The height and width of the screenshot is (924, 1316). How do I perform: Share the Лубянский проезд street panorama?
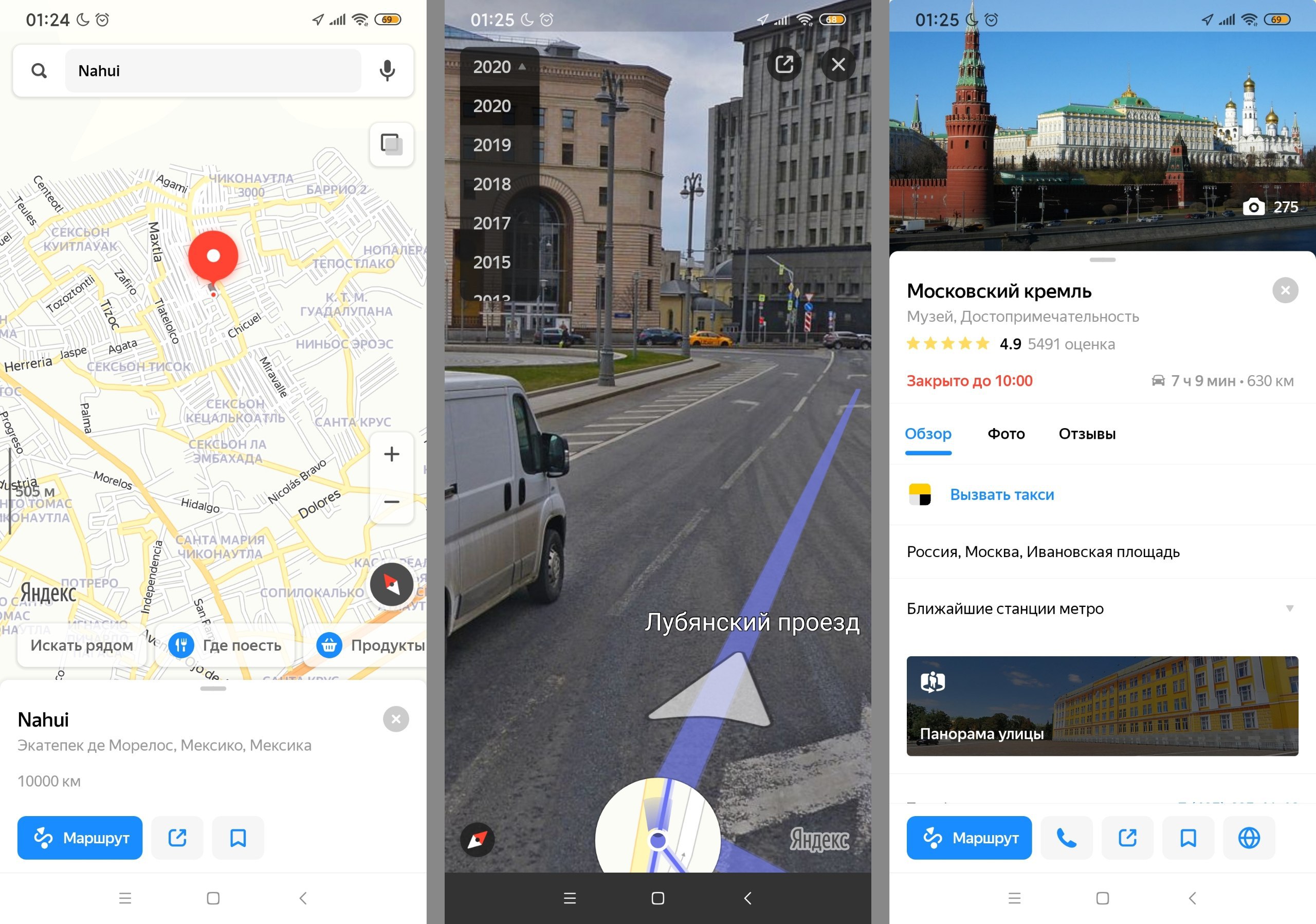pyautogui.click(x=784, y=64)
